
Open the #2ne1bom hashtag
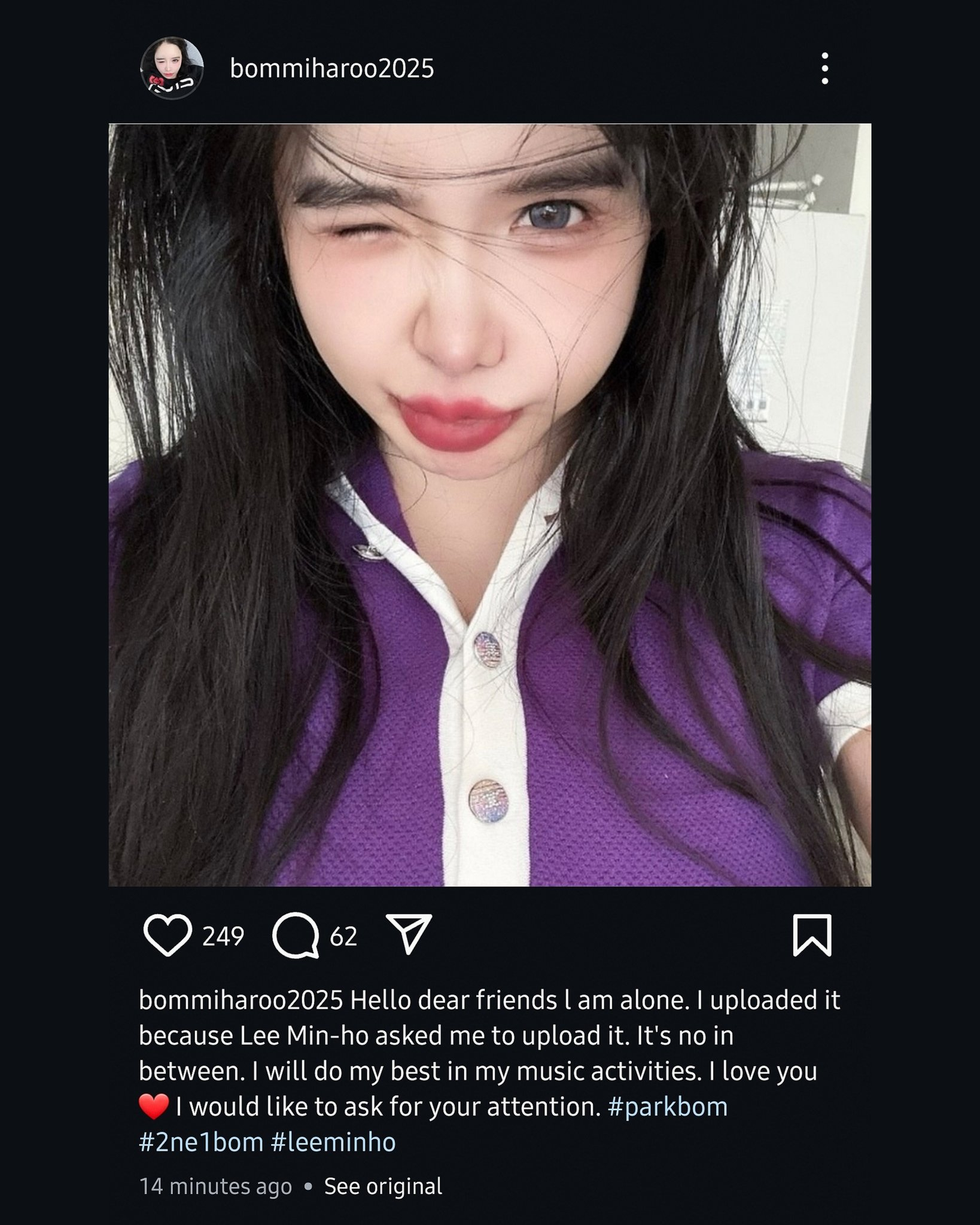pyautogui.click(x=201, y=1142)
